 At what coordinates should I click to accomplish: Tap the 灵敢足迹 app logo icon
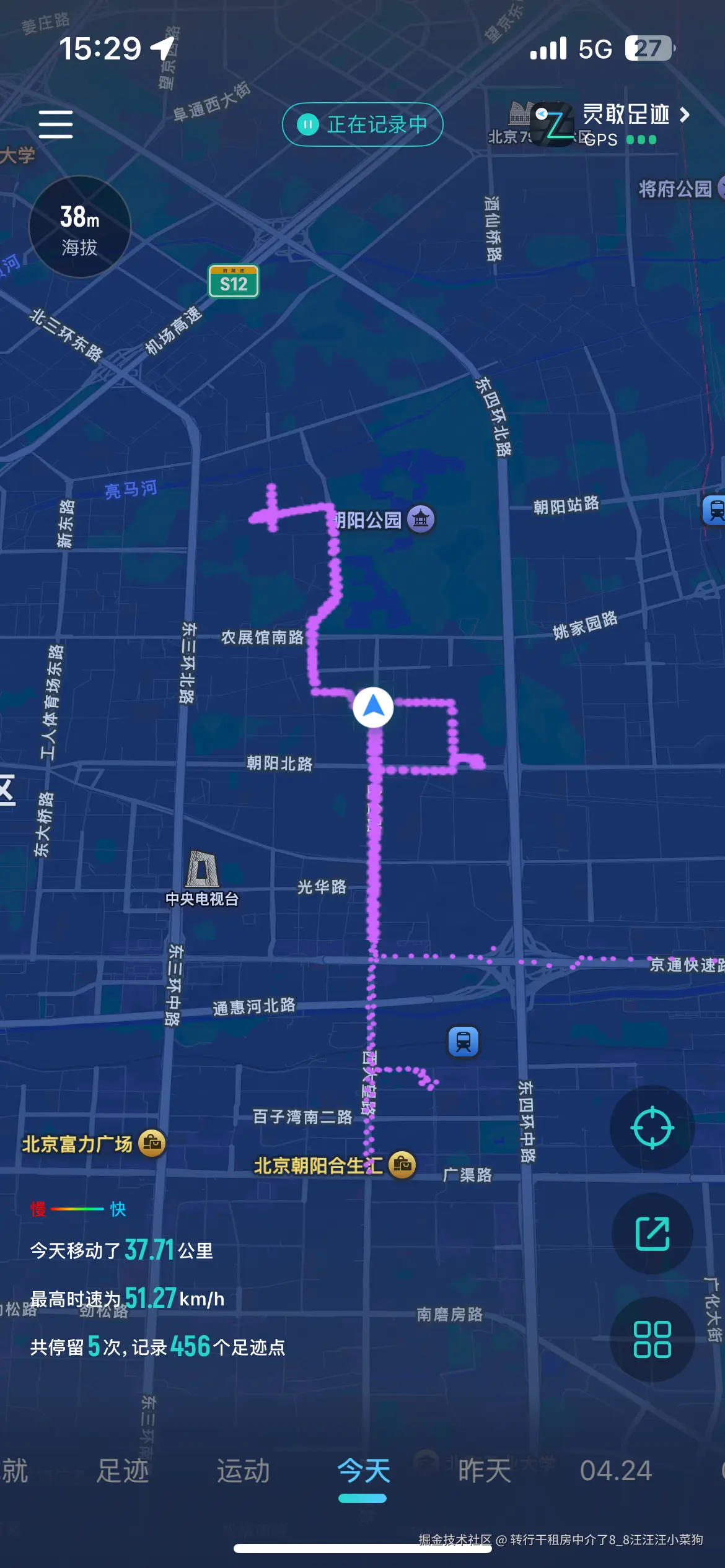point(553,122)
